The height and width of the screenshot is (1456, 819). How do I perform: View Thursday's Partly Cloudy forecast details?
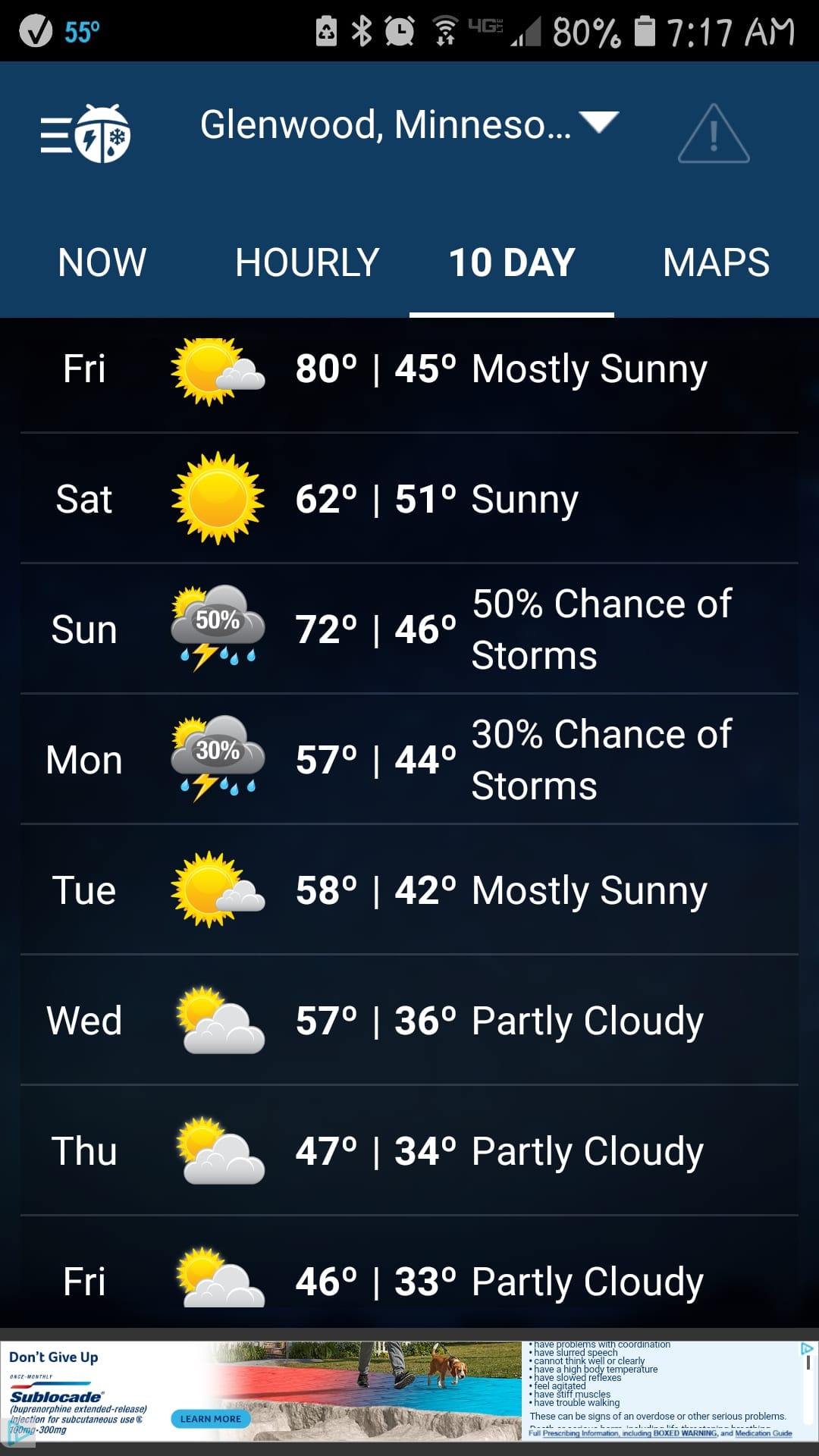click(409, 1151)
